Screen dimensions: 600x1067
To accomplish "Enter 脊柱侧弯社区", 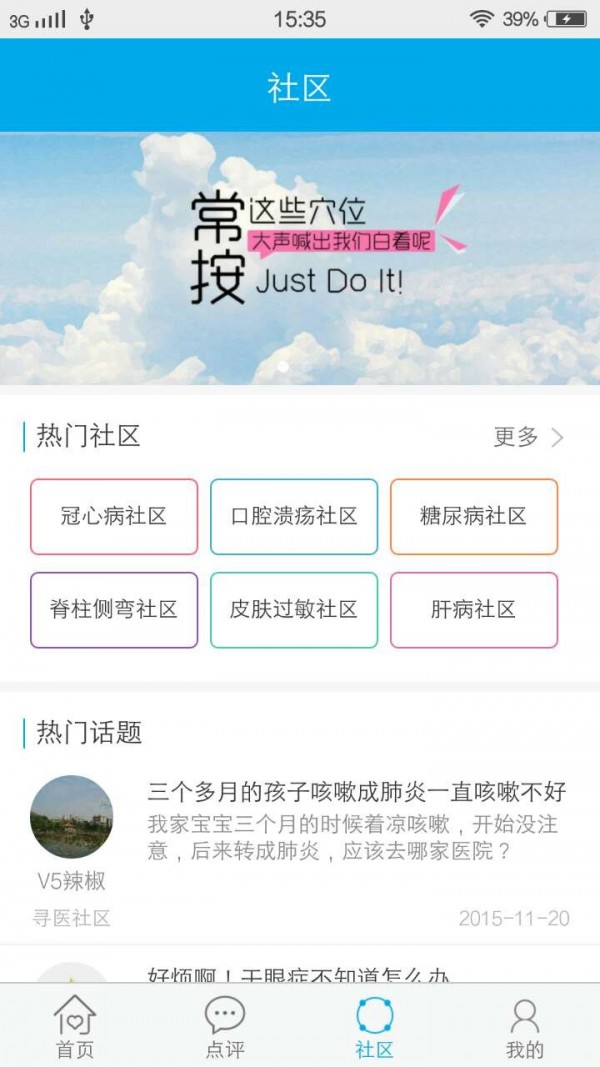I will point(114,610).
